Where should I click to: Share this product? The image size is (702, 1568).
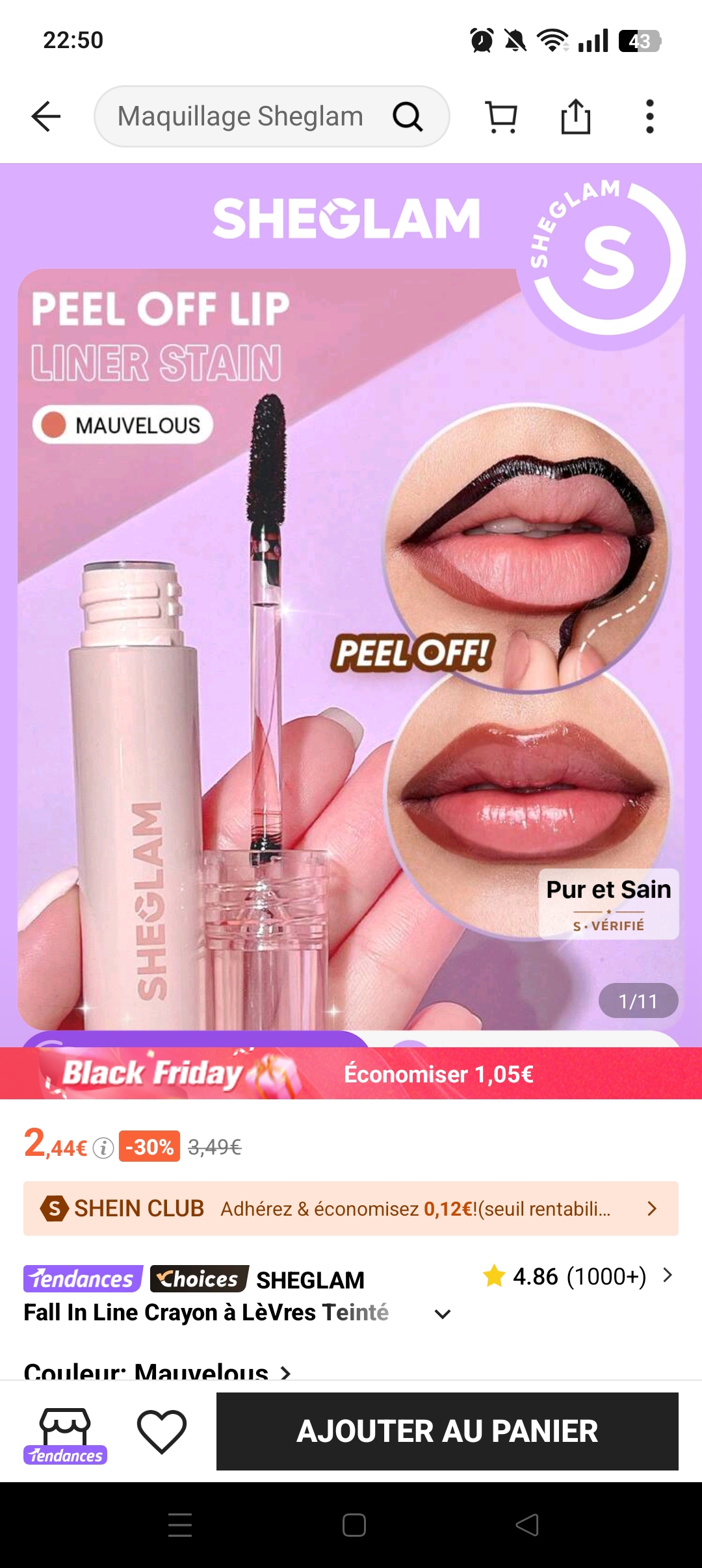pos(576,117)
